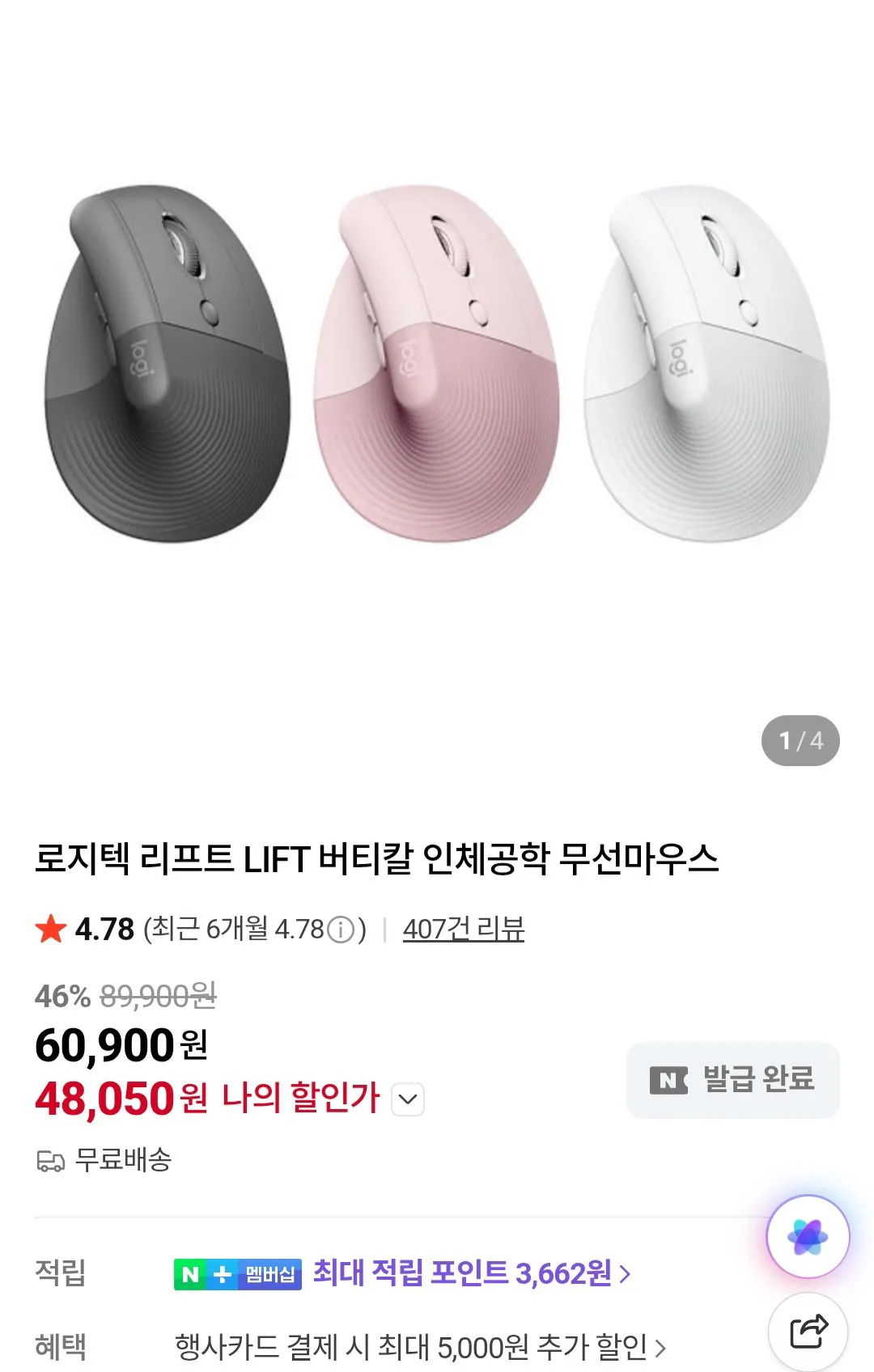
Task: Click the red star rating icon
Action: click(x=51, y=931)
